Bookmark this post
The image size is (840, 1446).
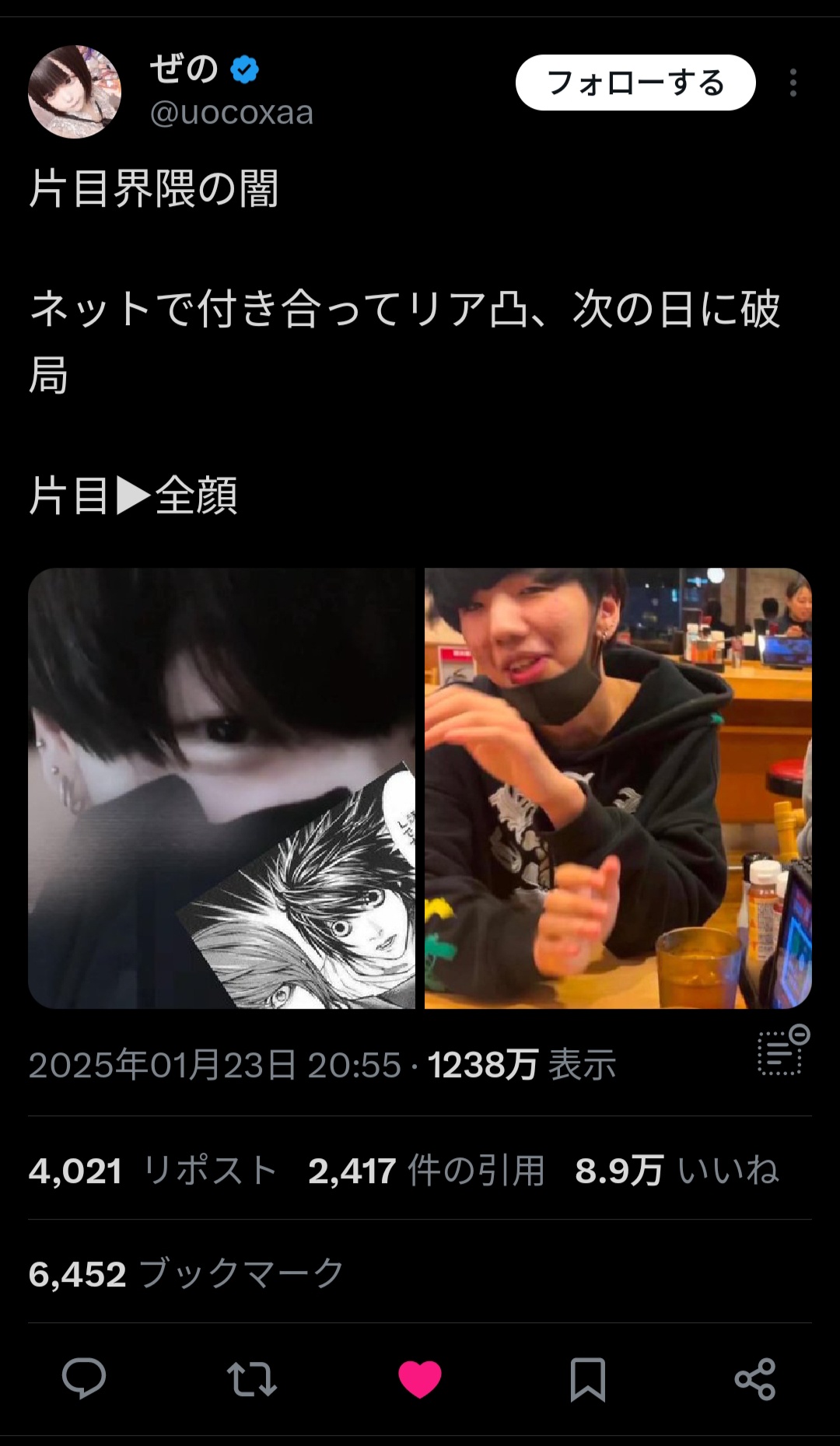point(588,1379)
